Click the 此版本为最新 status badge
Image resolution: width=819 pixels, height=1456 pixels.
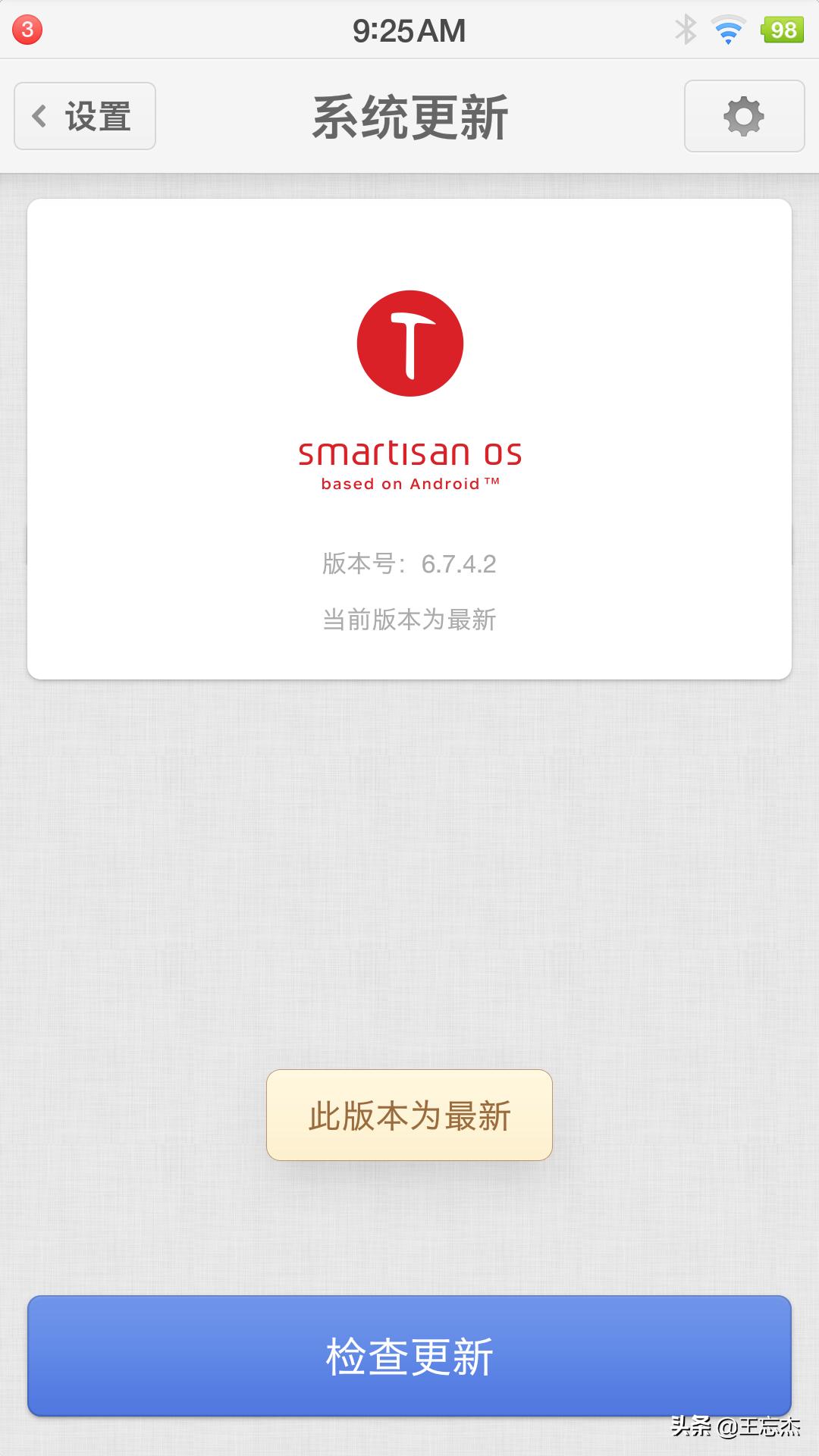click(409, 1115)
